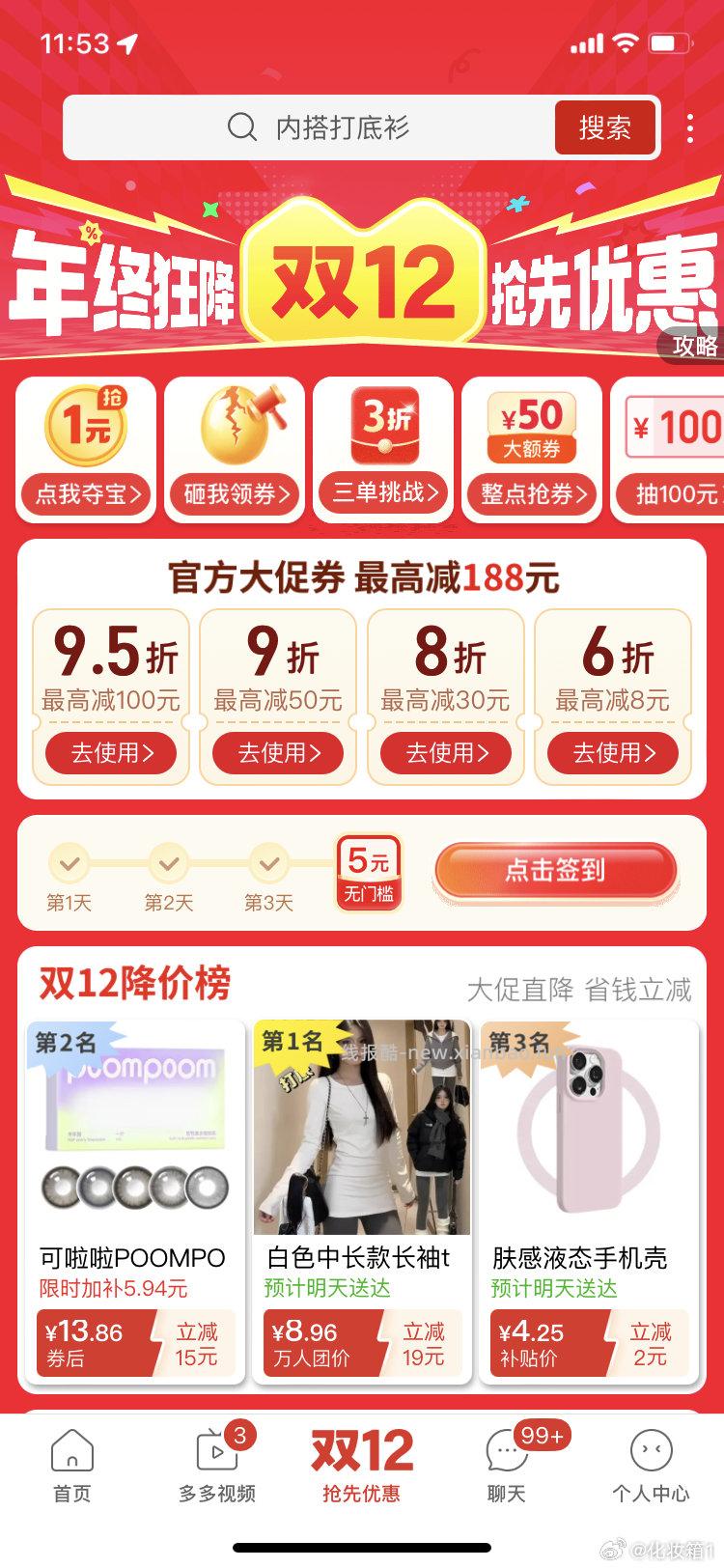
Task: Click the magnifier icon in the search bar
Action: pyautogui.click(x=241, y=126)
